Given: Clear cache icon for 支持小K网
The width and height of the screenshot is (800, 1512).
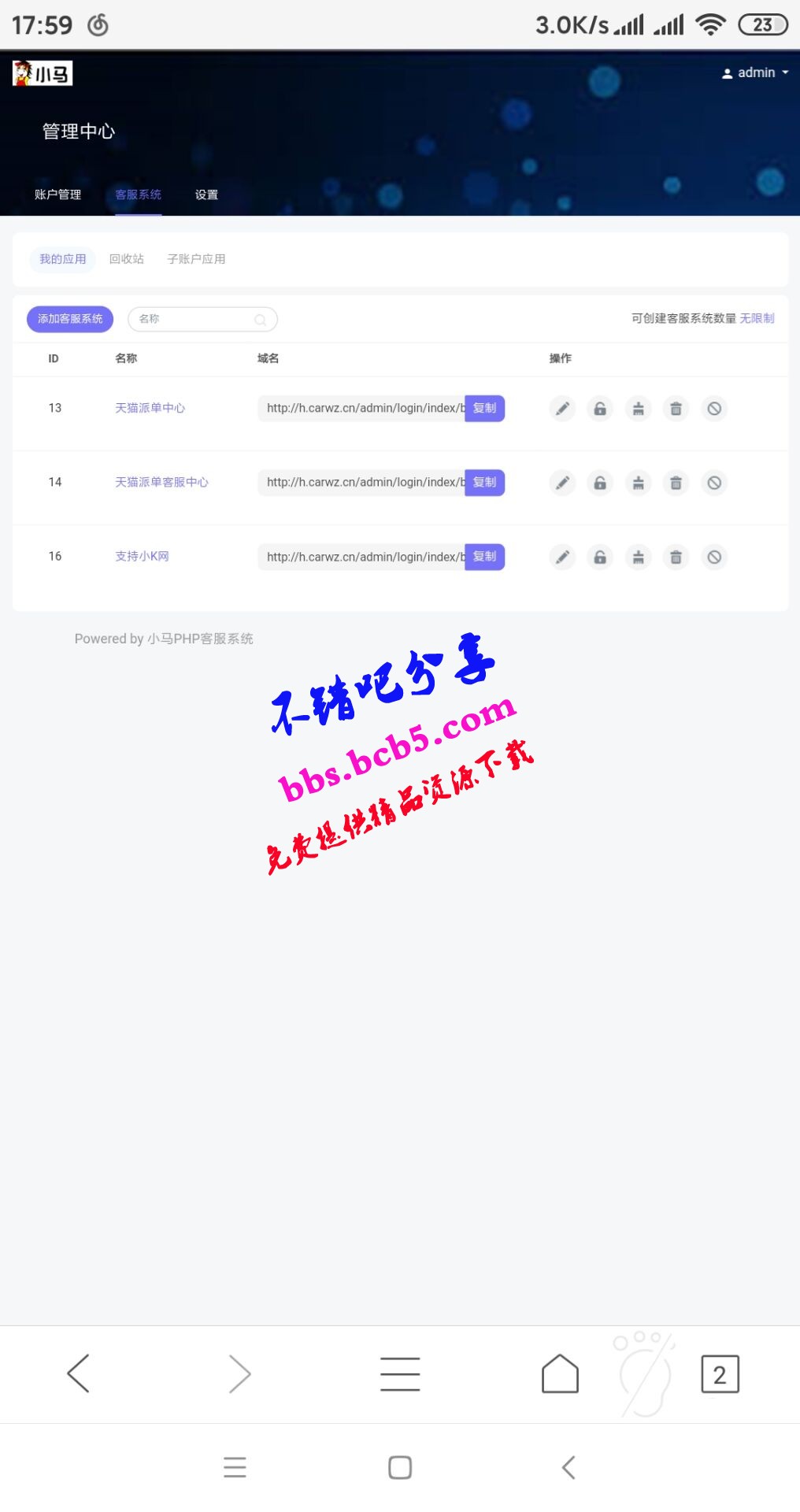Looking at the screenshot, I should pos(638,558).
